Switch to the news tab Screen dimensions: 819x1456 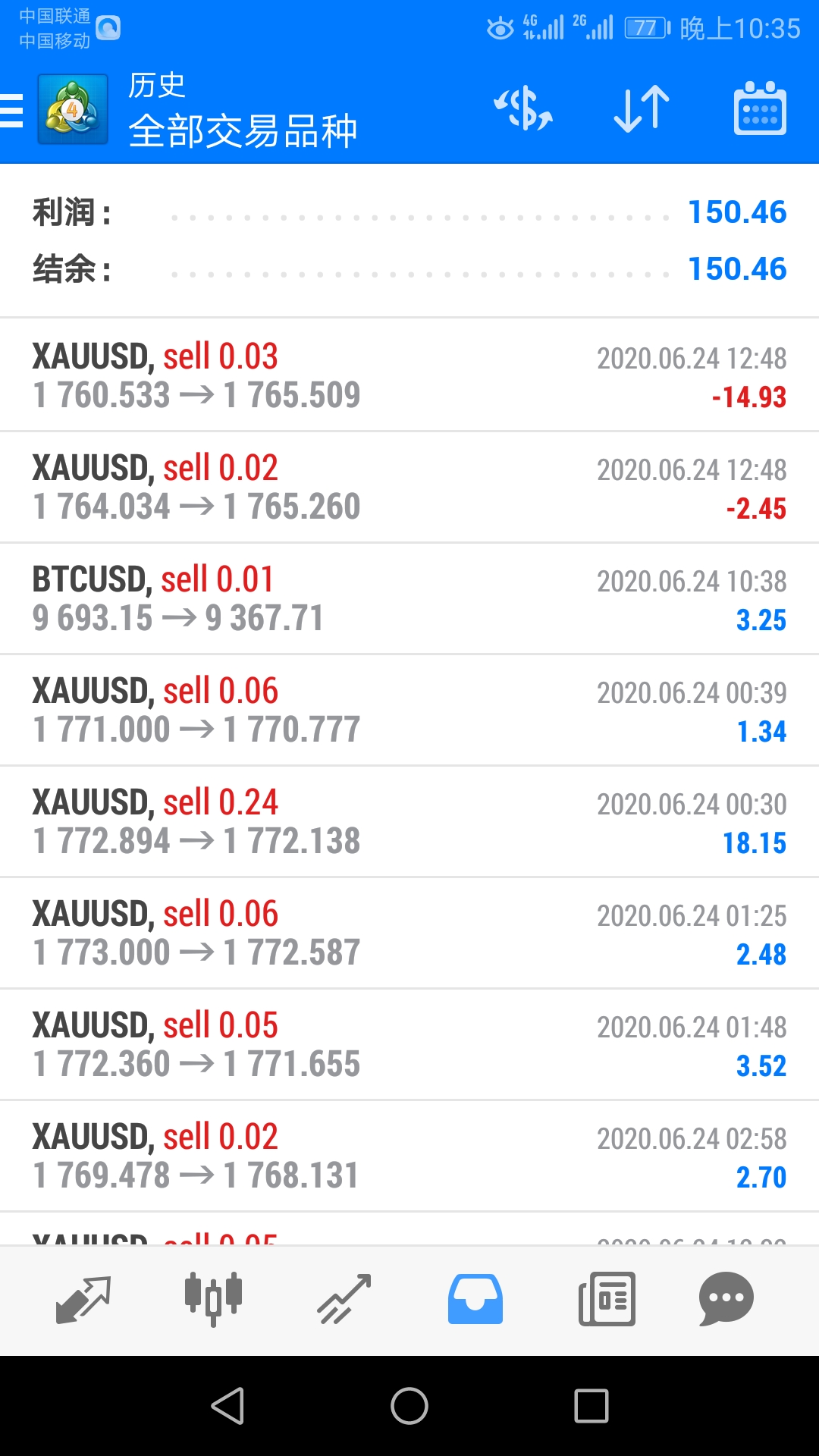click(607, 1299)
